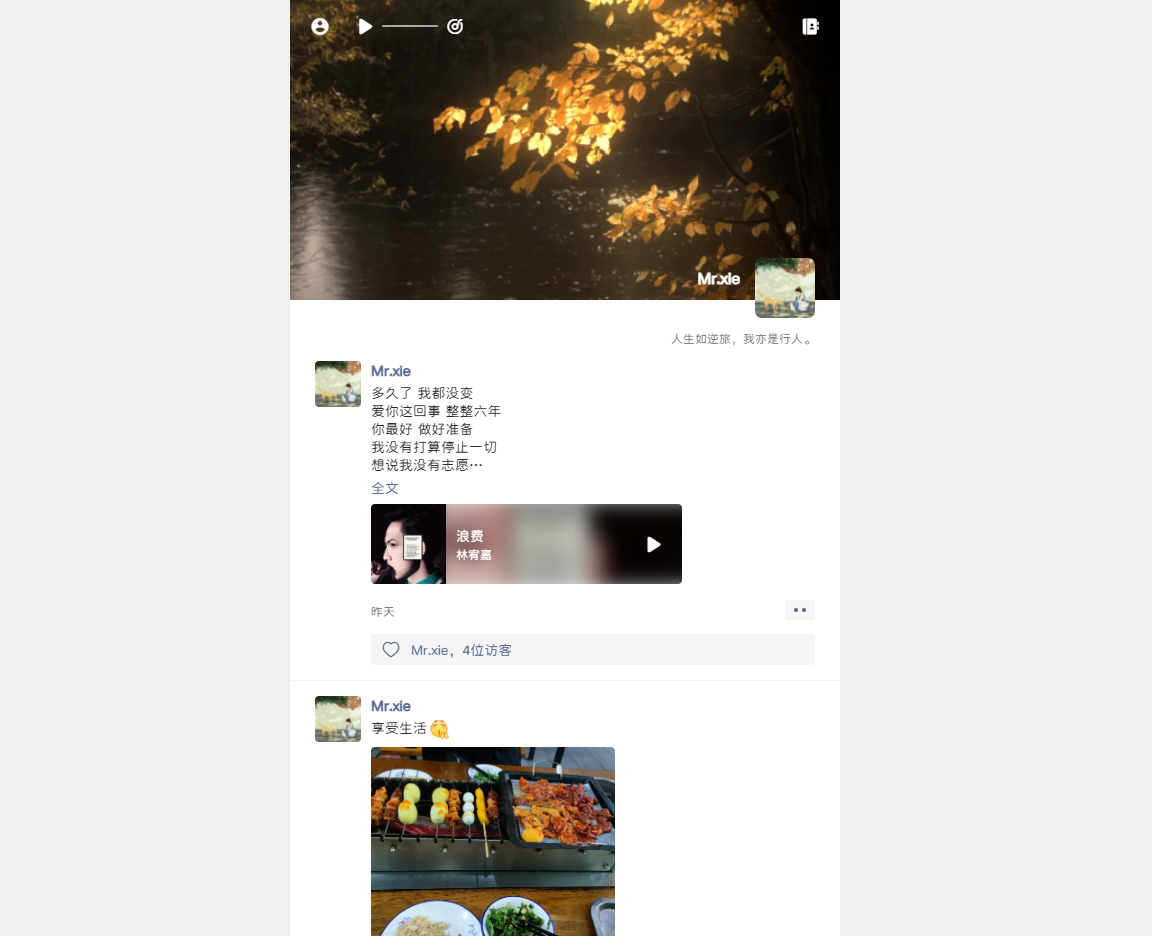Open Mr.xie's name on 享受生活 post

tap(391, 706)
